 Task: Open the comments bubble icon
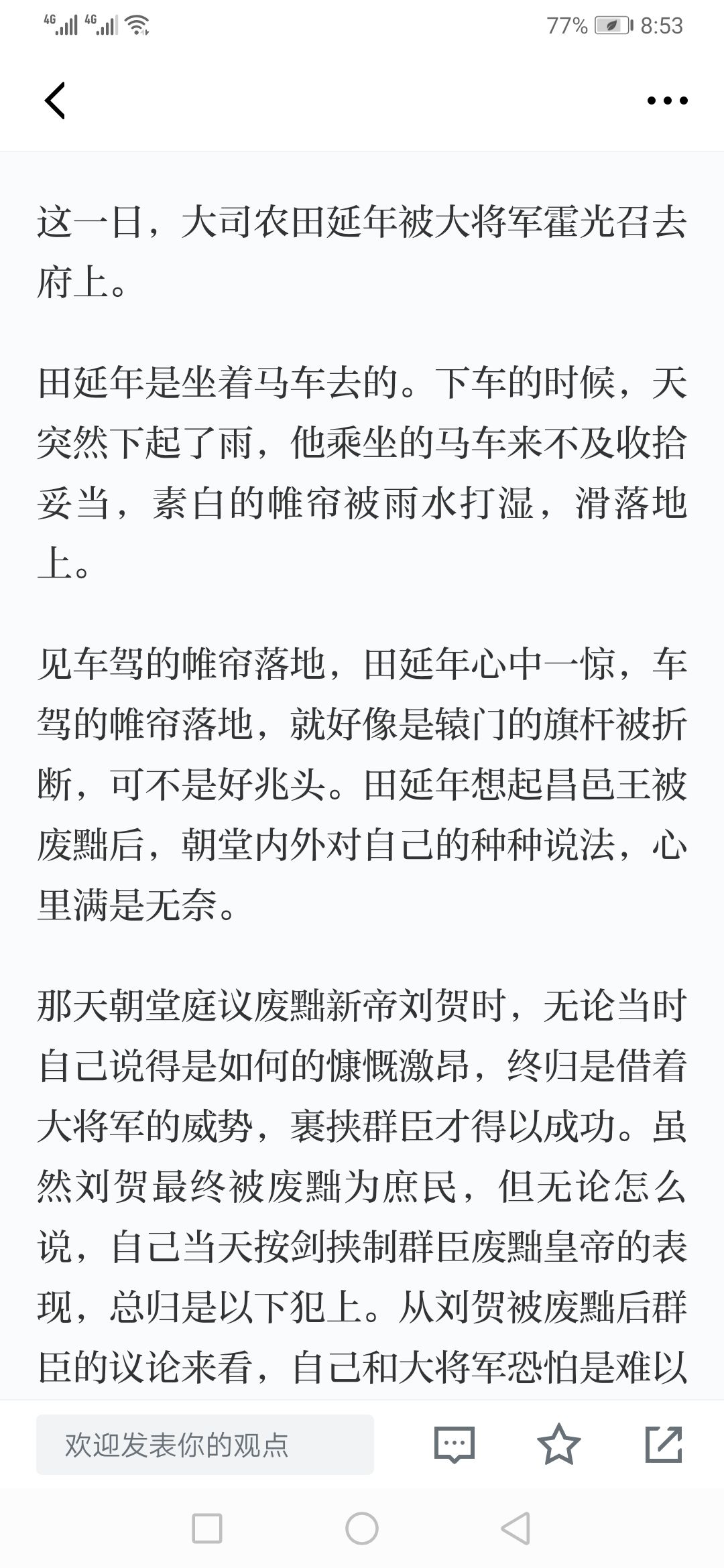pyautogui.click(x=455, y=1445)
